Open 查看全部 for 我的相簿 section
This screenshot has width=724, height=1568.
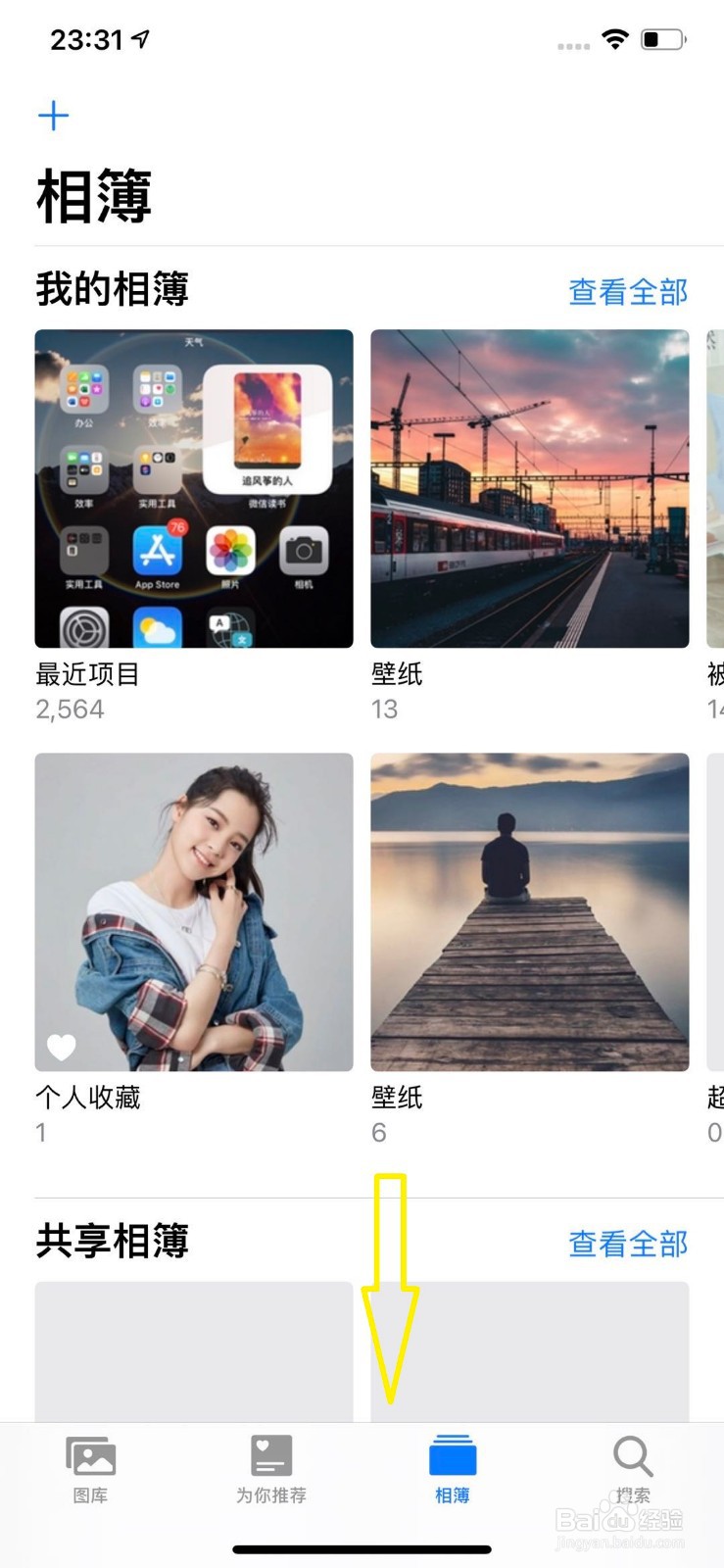pyautogui.click(x=627, y=290)
